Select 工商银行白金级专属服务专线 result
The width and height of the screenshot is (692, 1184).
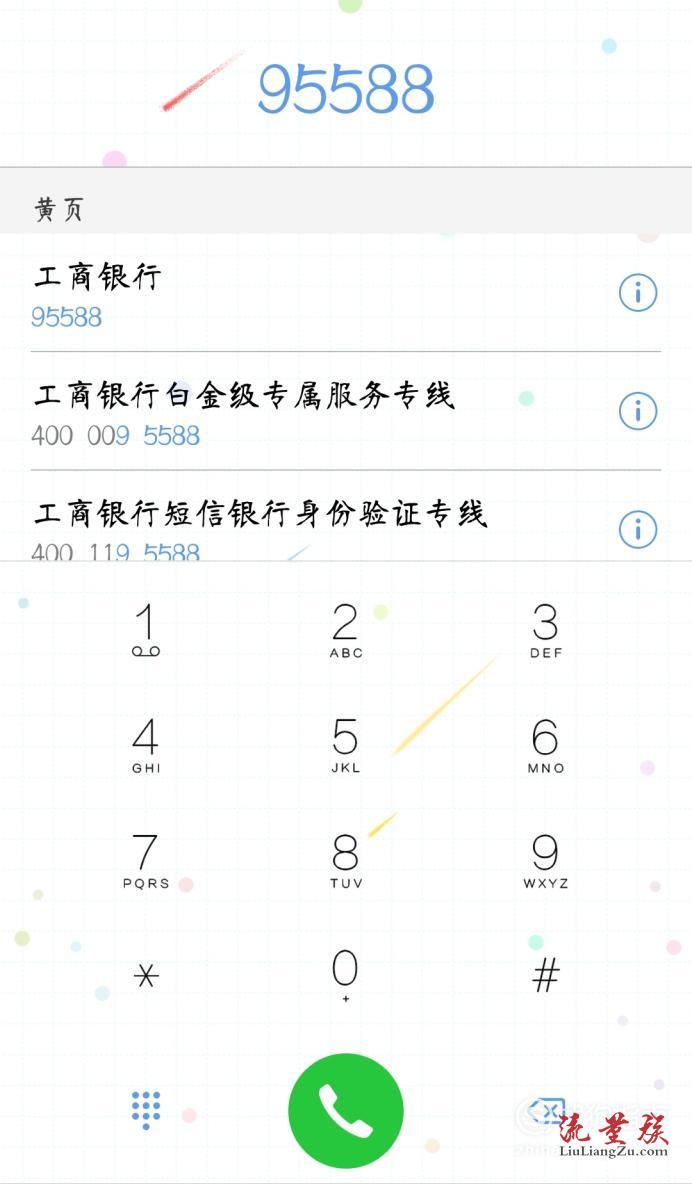250,412
